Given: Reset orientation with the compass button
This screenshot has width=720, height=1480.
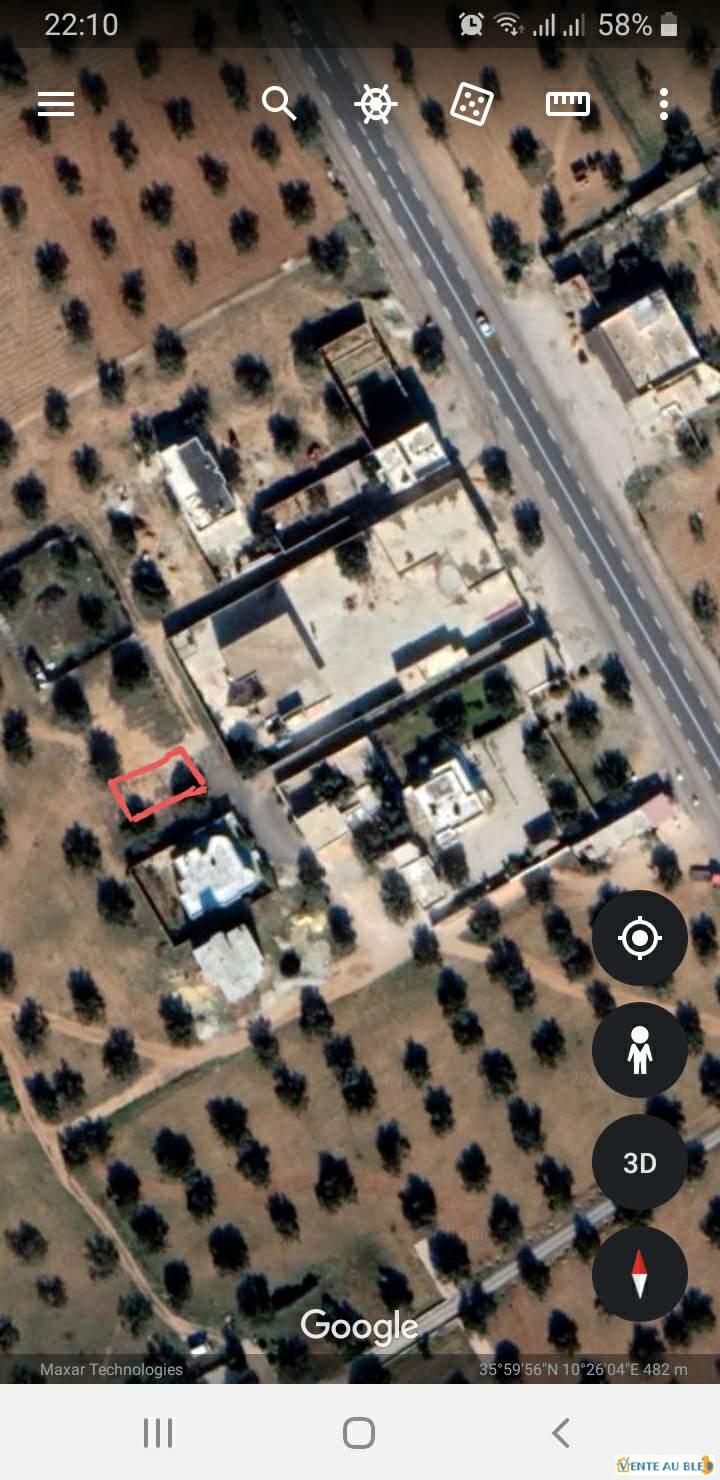Looking at the screenshot, I should 640,1275.
